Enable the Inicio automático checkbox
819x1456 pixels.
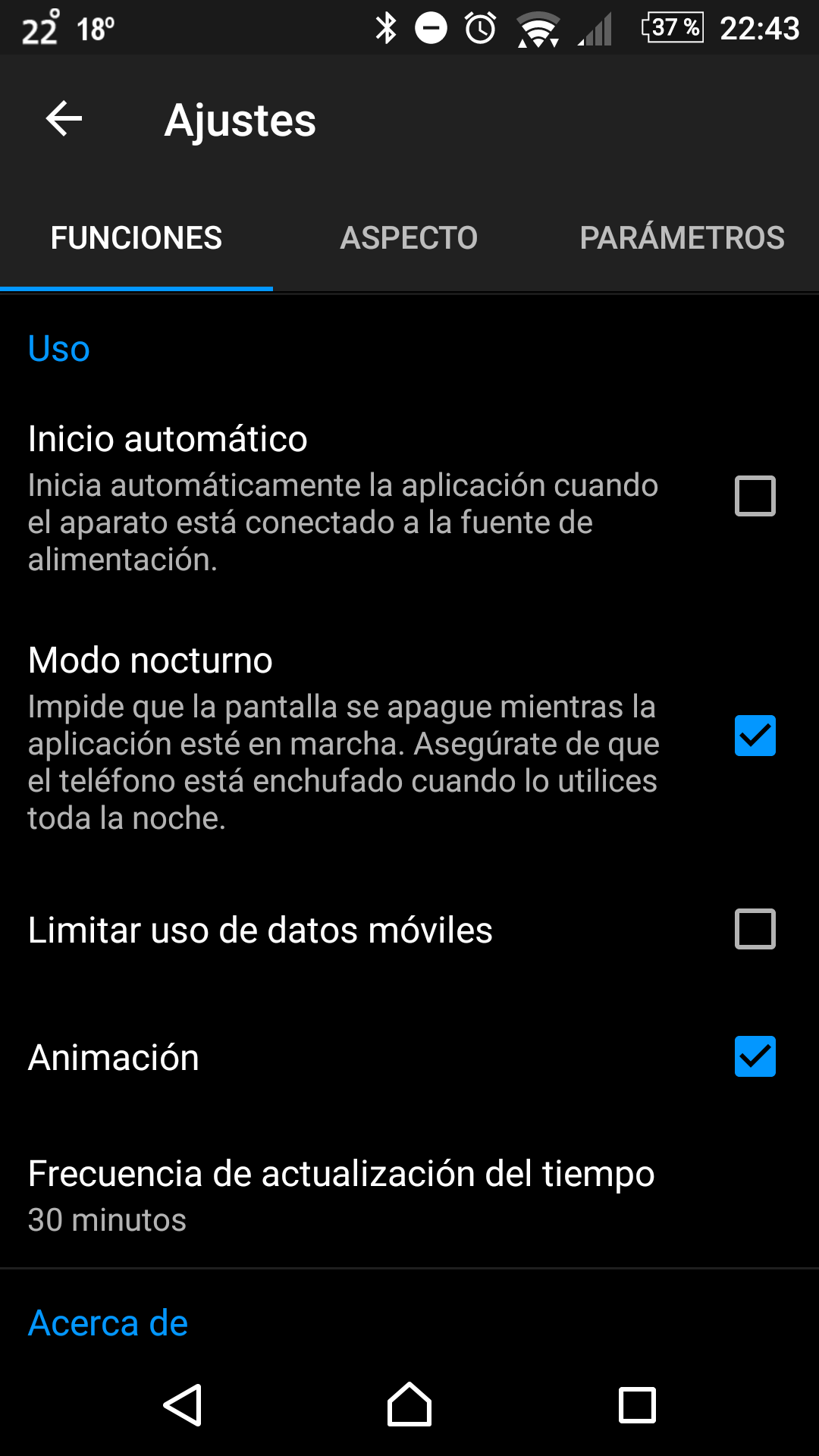755,496
